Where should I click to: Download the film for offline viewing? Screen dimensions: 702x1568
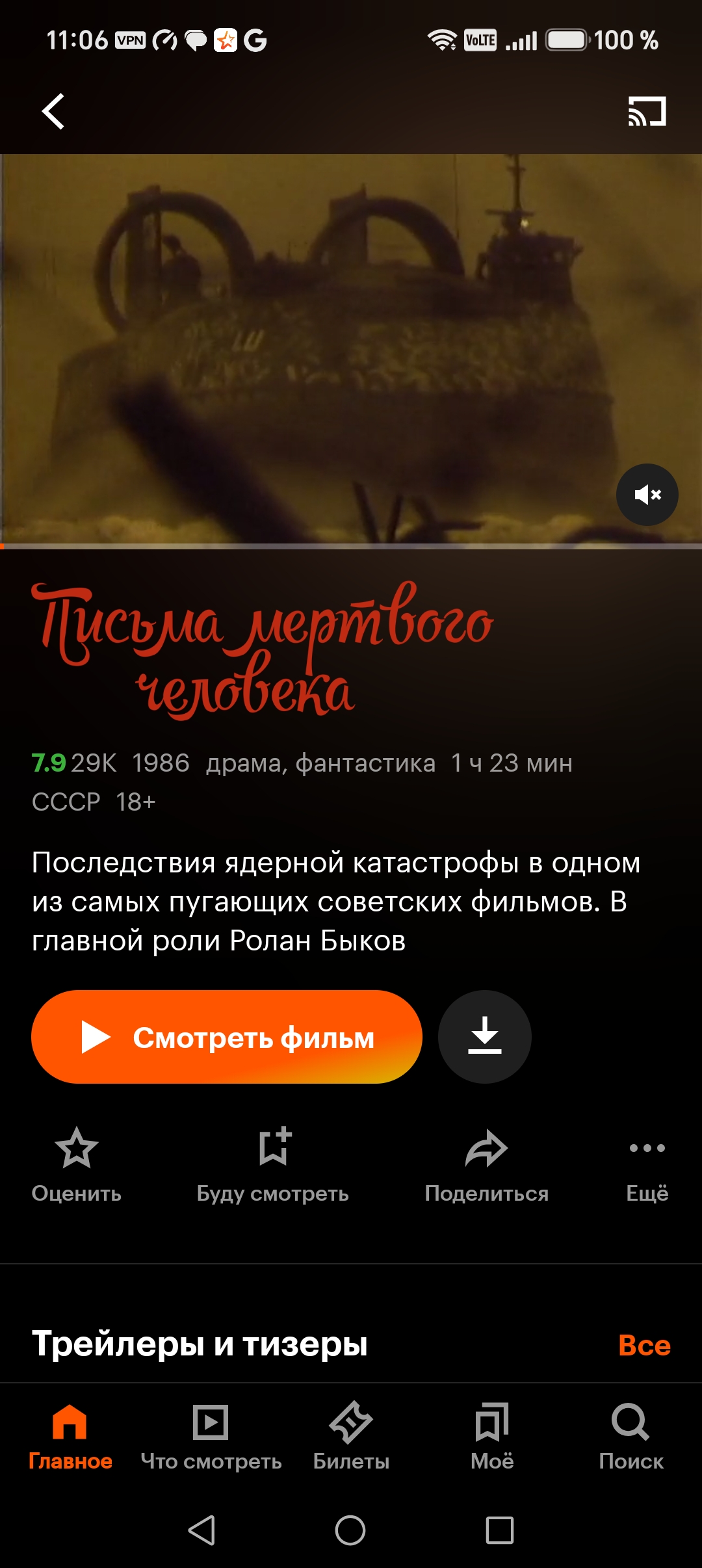pyautogui.click(x=485, y=1037)
